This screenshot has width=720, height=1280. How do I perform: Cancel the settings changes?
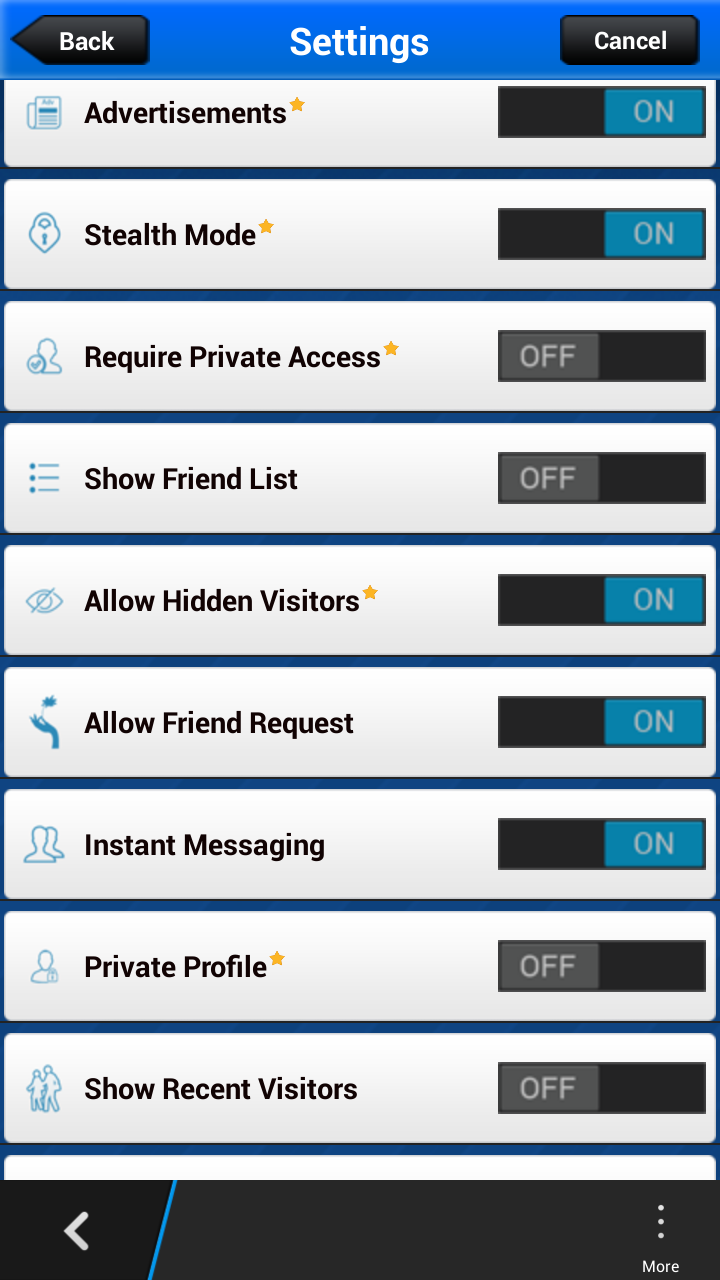pos(629,41)
